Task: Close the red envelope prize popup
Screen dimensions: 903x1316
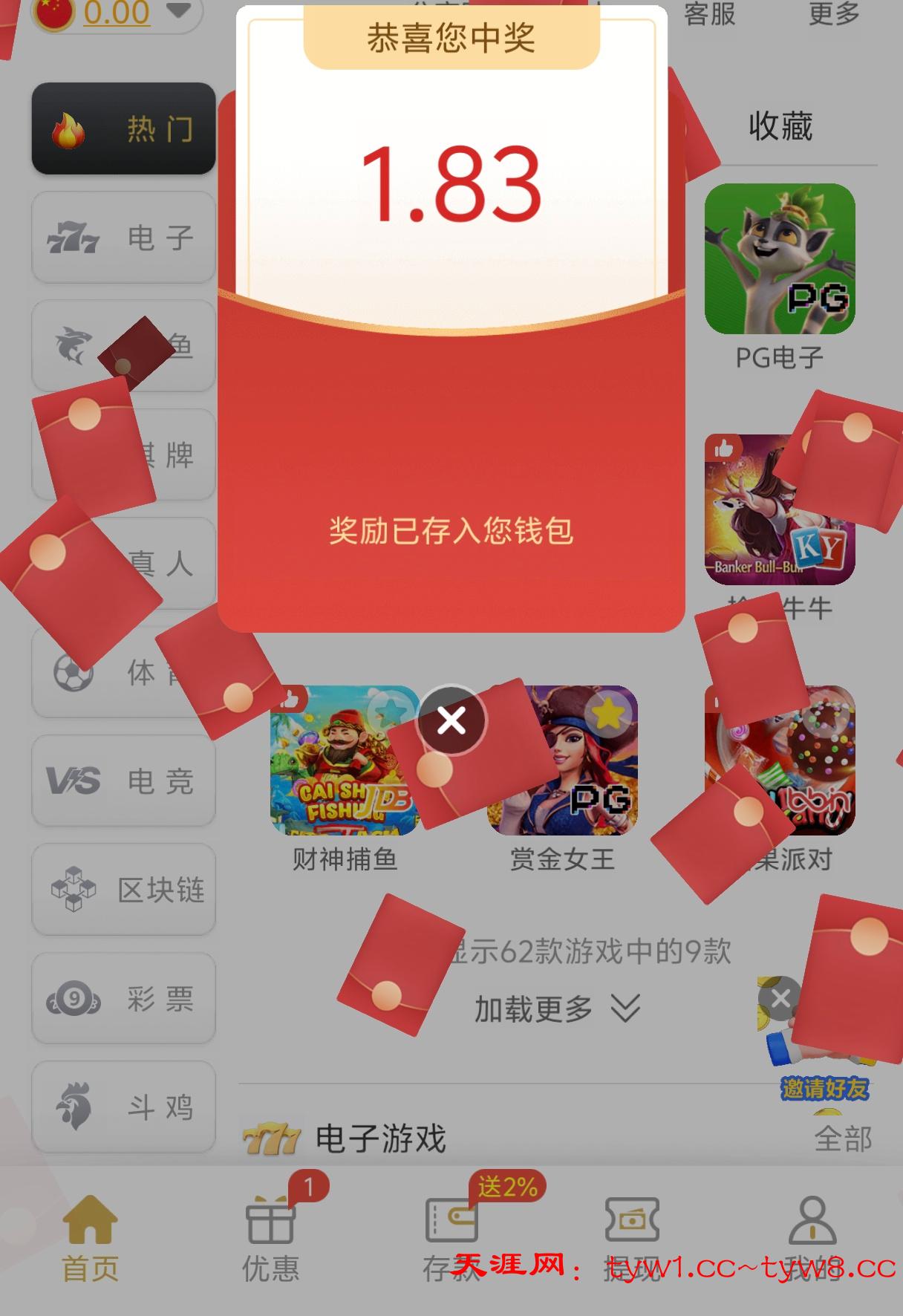Action: [x=451, y=720]
